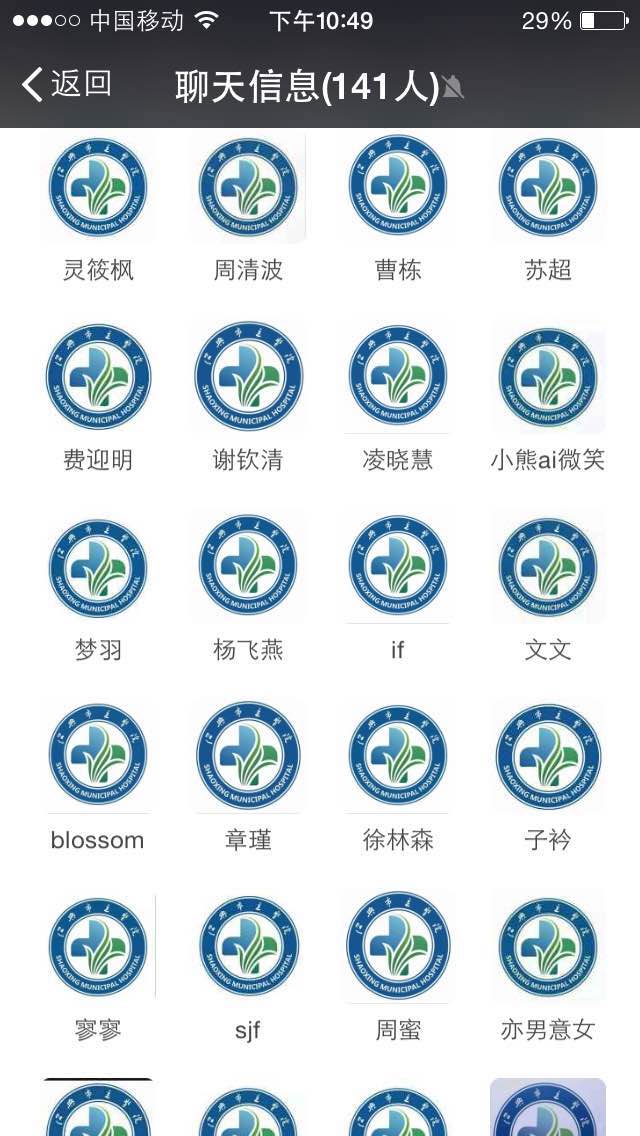This screenshot has width=640, height=1136.
Task: Open 费迎明's profile avatar
Action: point(98,377)
